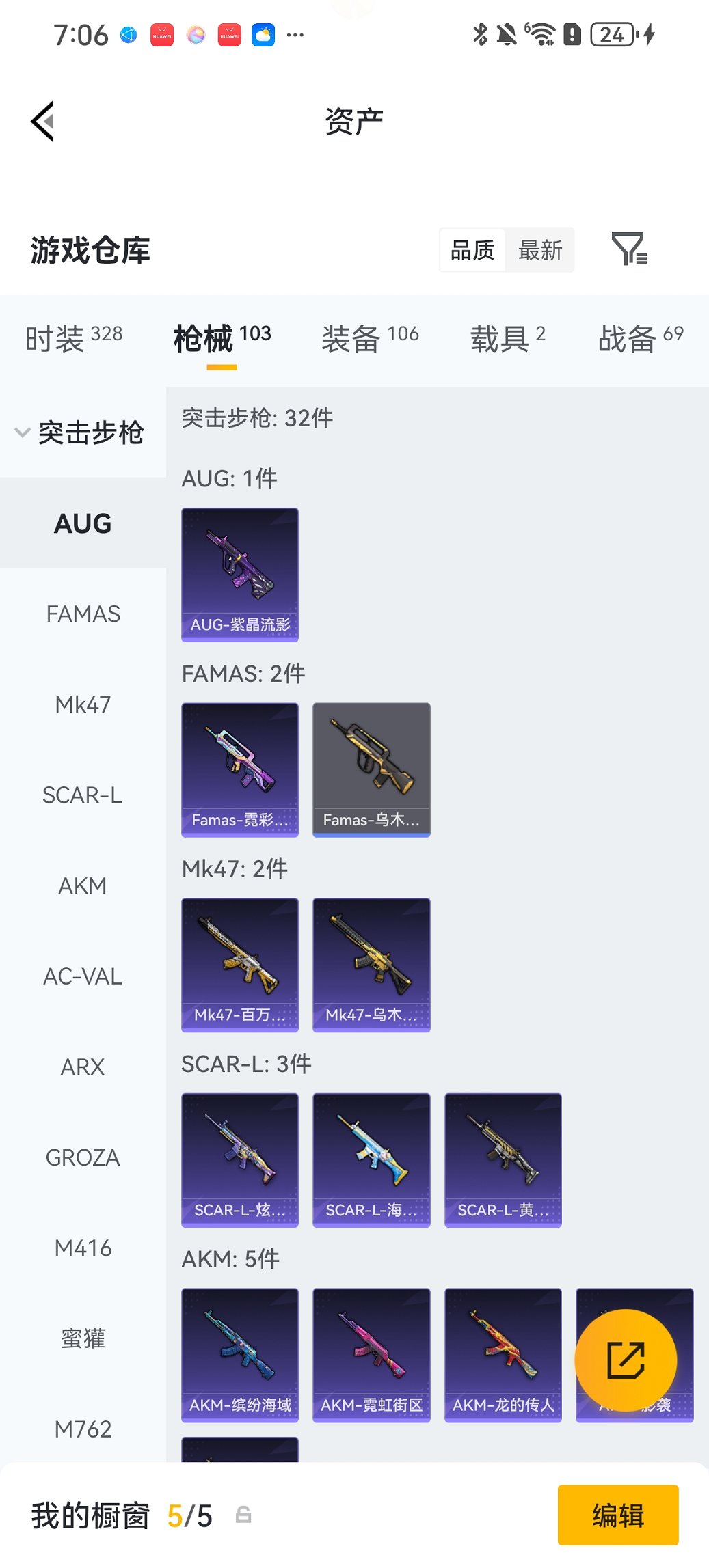This screenshot has height=1568, width=709.
Task: Switch to the 时装 tab
Action: pyautogui.click(x=74, y=338)
